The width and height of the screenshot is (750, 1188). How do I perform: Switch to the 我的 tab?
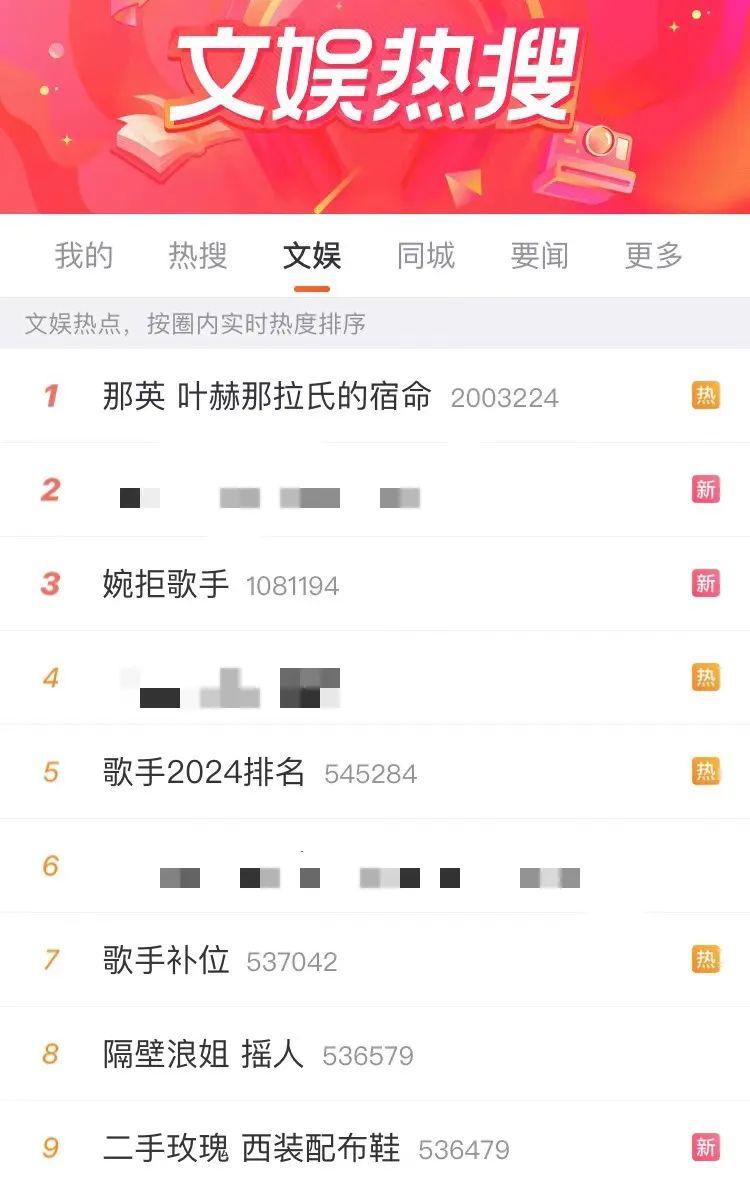(x=84, y=256)
